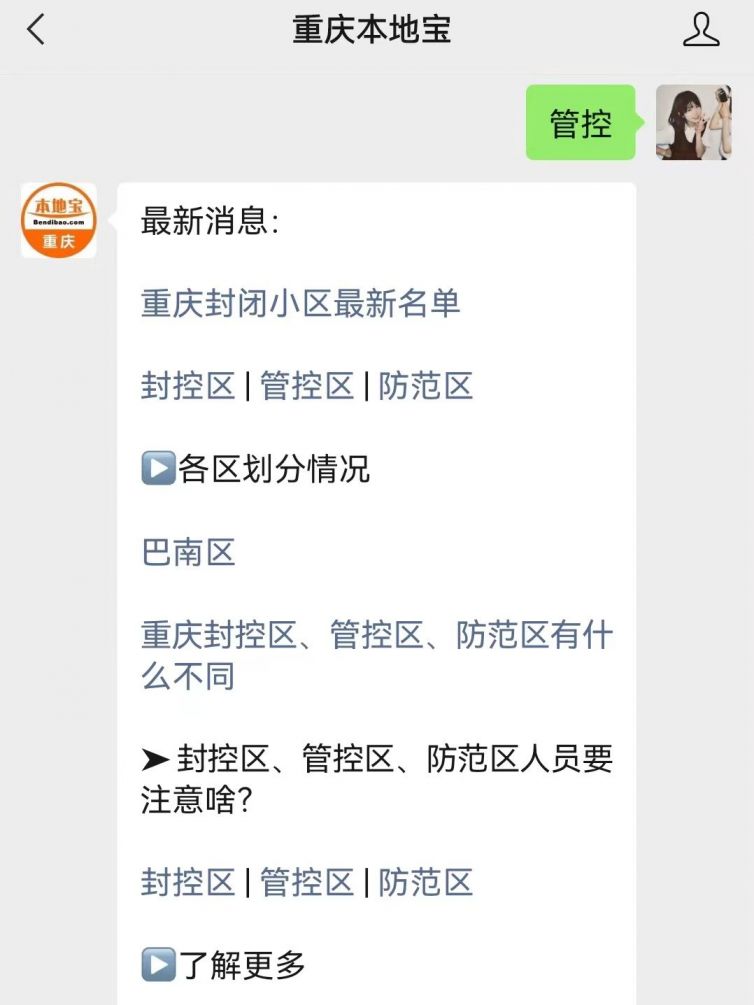754x1005 pixels.
Task: Open 管控区 link under the 人员要注意啥 question
Action: point(307,882)
